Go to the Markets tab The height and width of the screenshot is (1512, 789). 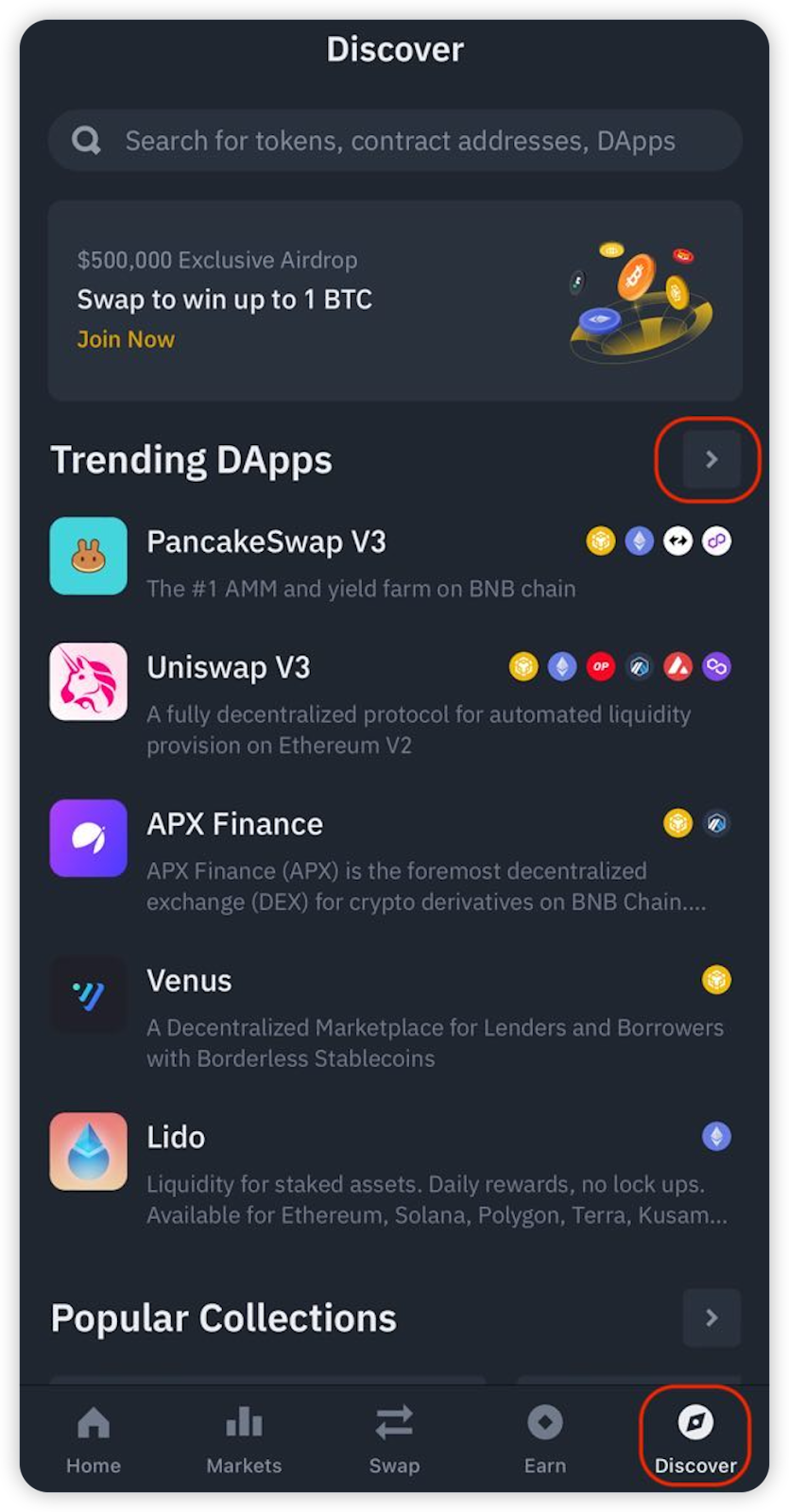point(244,1438)
